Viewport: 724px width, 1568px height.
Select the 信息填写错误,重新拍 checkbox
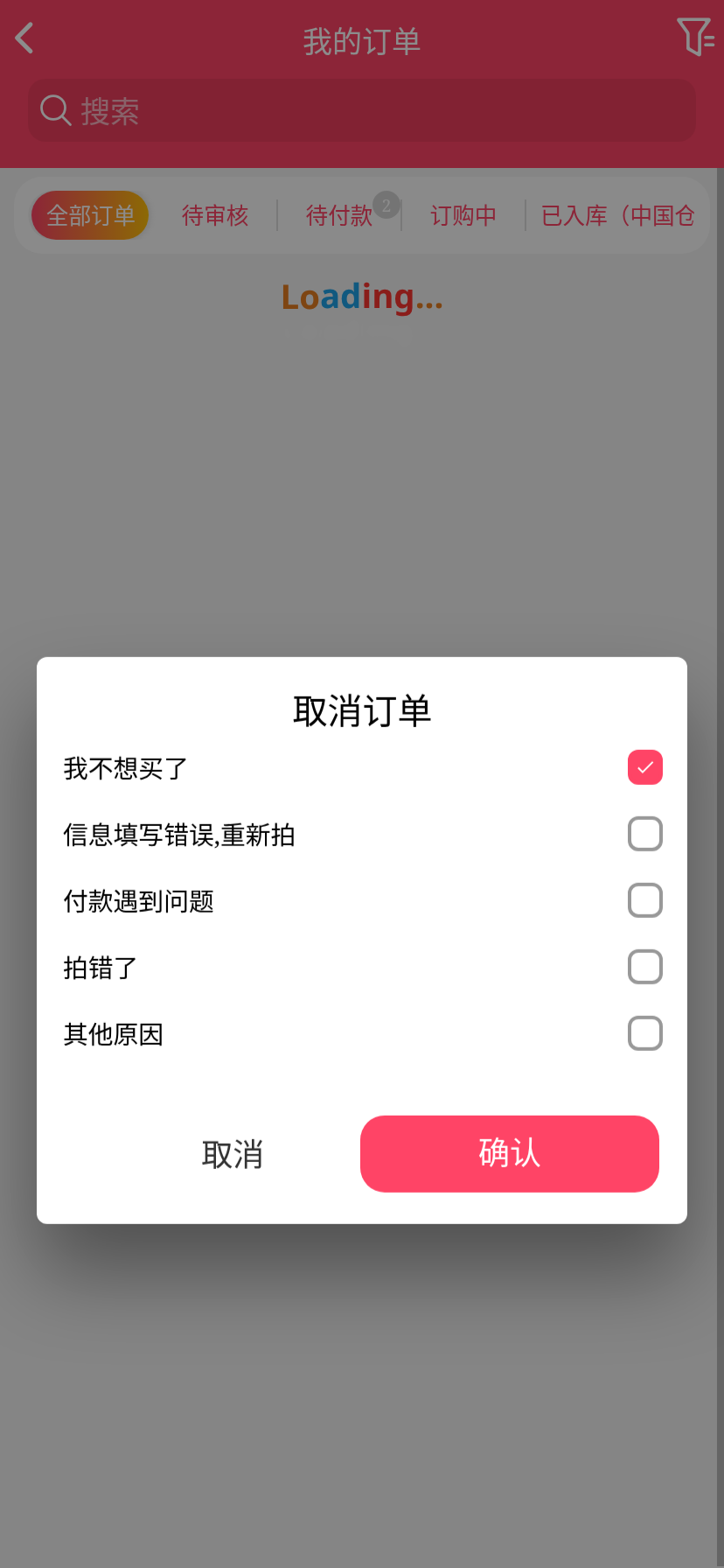click(x=644, y=834)
